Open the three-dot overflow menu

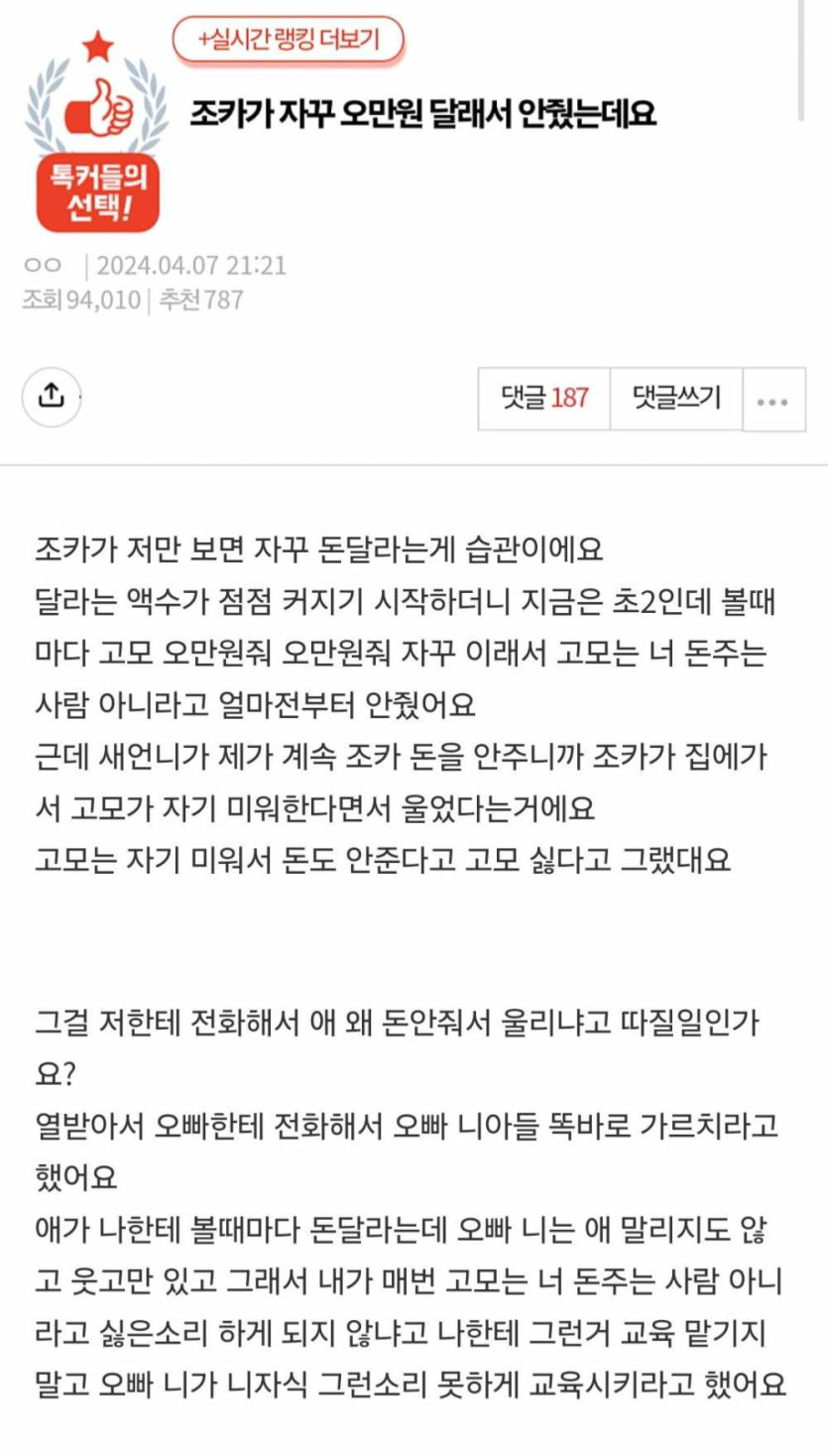click(772, 401)
